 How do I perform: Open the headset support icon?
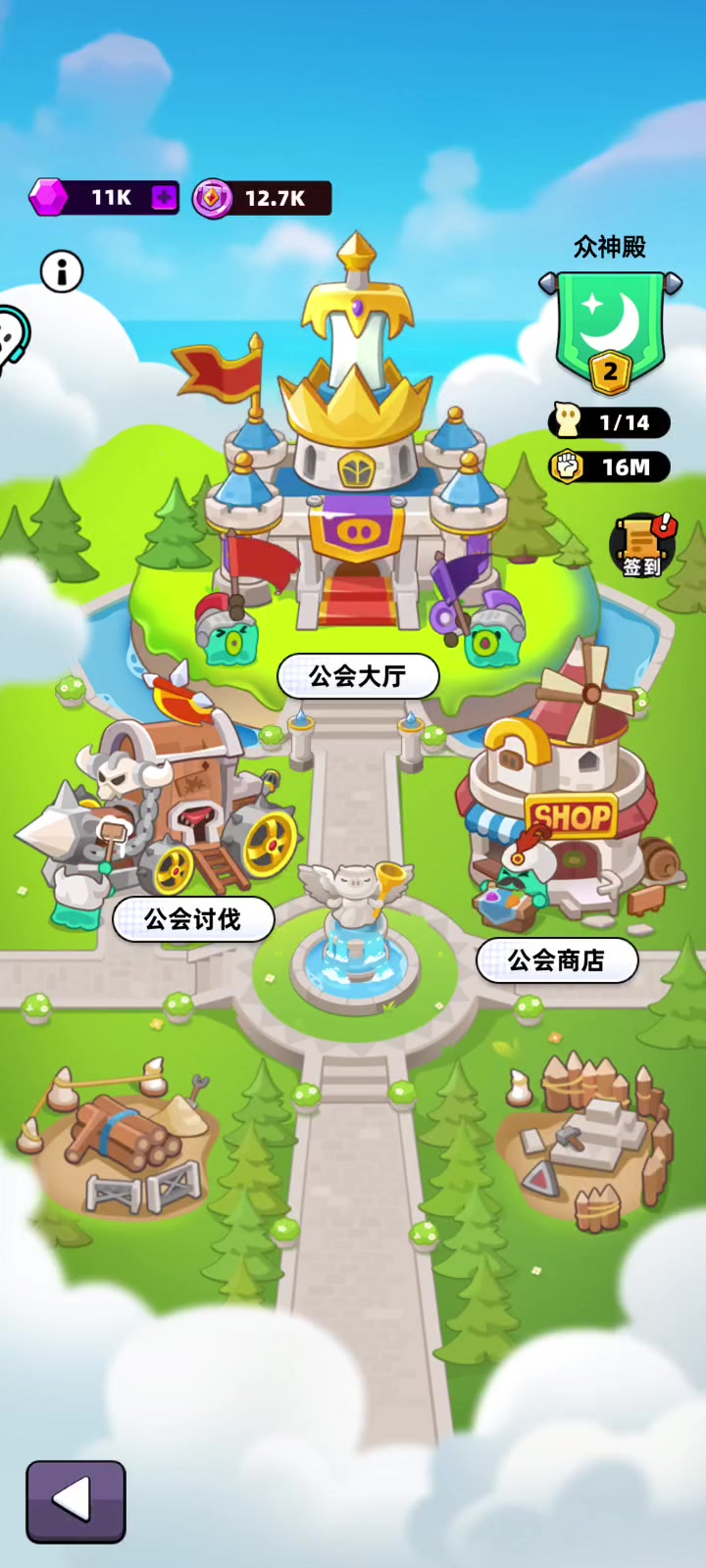coord(10,340)
